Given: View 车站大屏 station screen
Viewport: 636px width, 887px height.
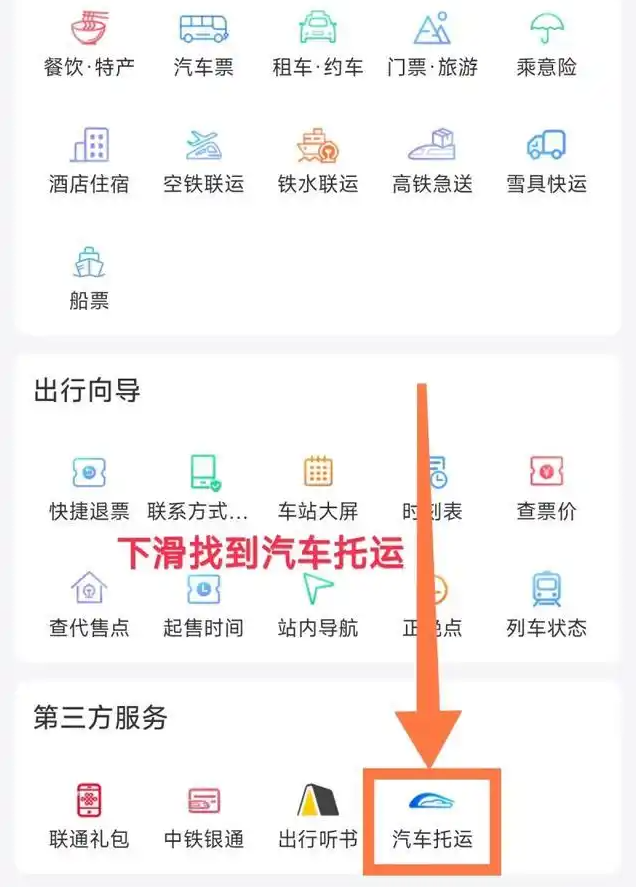Looking at the screenshot, I should 318,487.
